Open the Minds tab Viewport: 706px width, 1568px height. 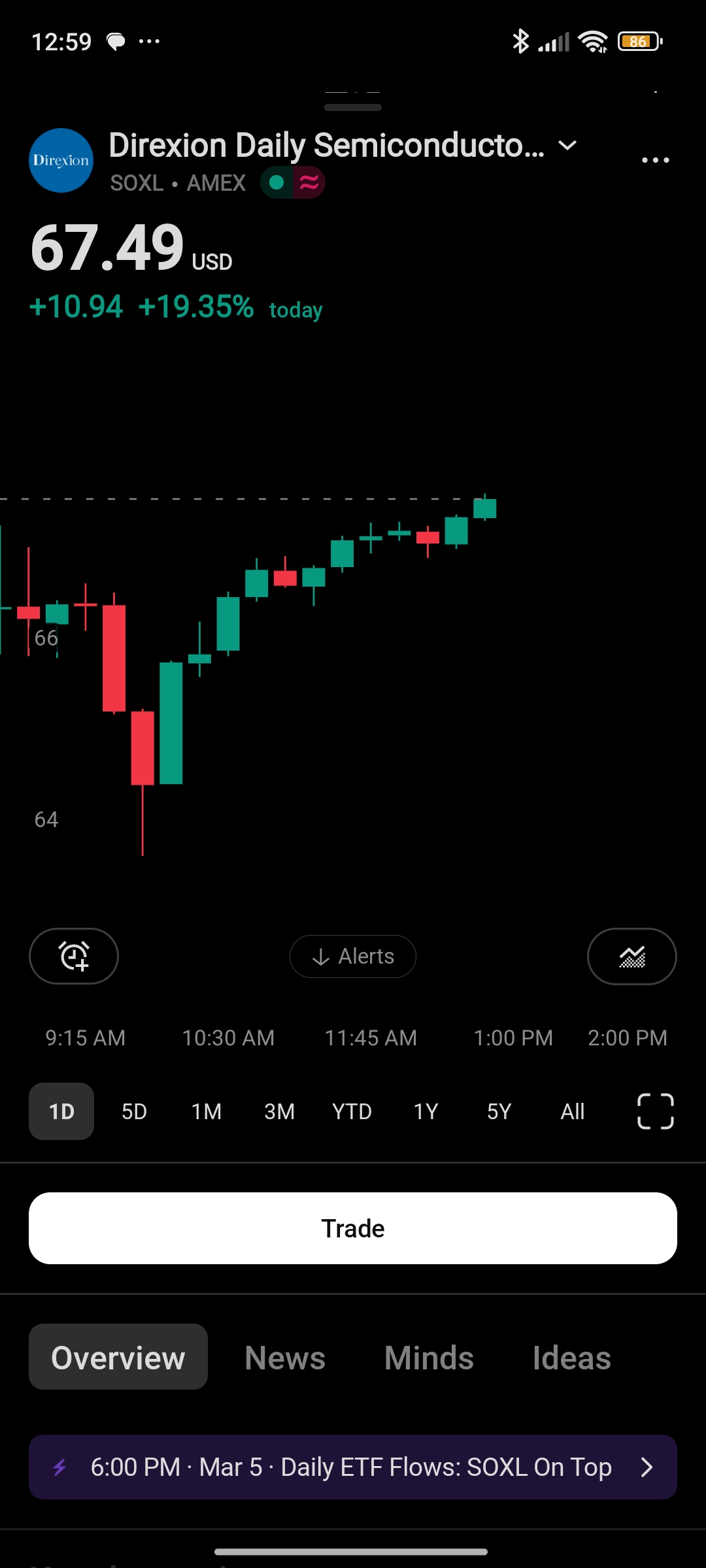(x=429, y=1358)
